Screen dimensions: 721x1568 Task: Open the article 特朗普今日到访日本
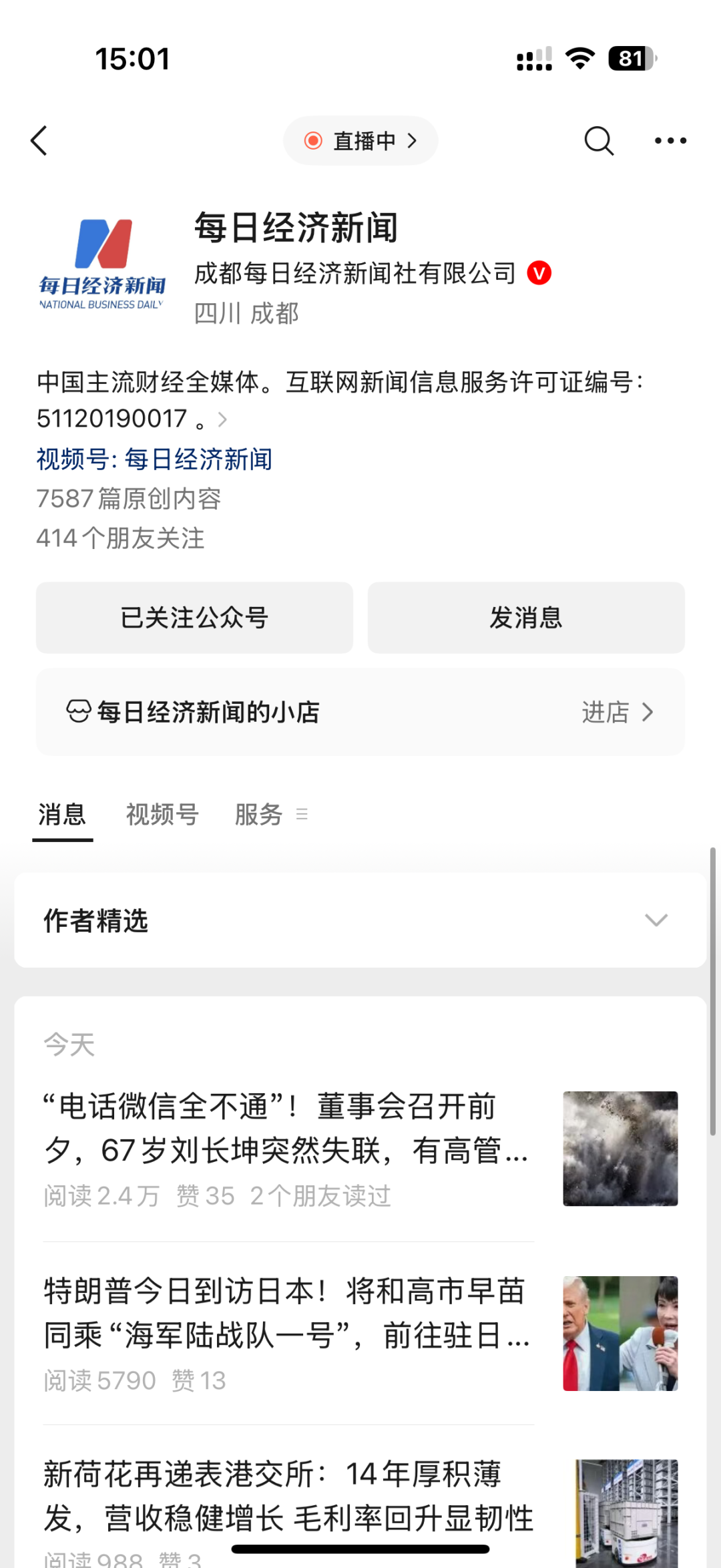[x=287, y=1313]
